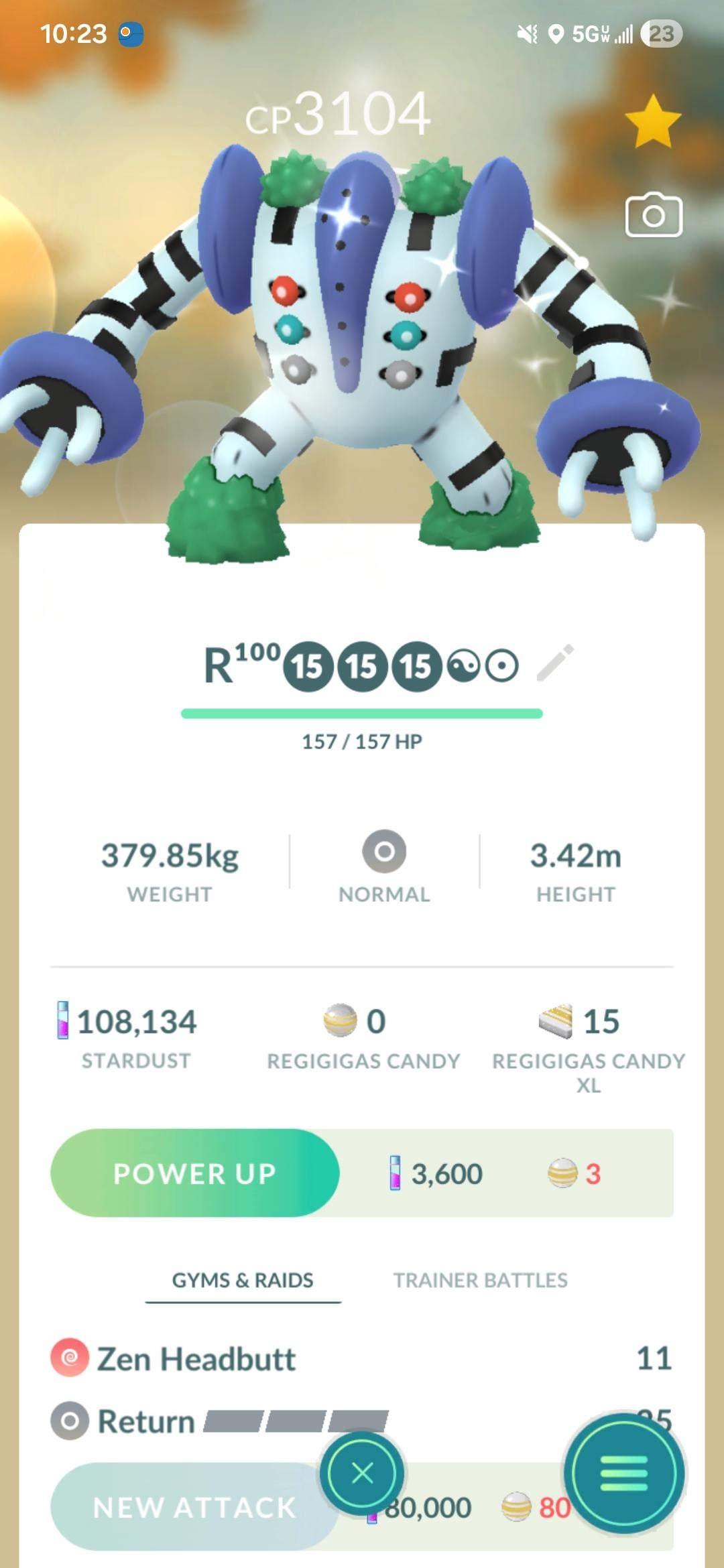Open the Pokémon options menu
The height and width of the screenshot is (1568, 724).
[x=624, y=1473]
